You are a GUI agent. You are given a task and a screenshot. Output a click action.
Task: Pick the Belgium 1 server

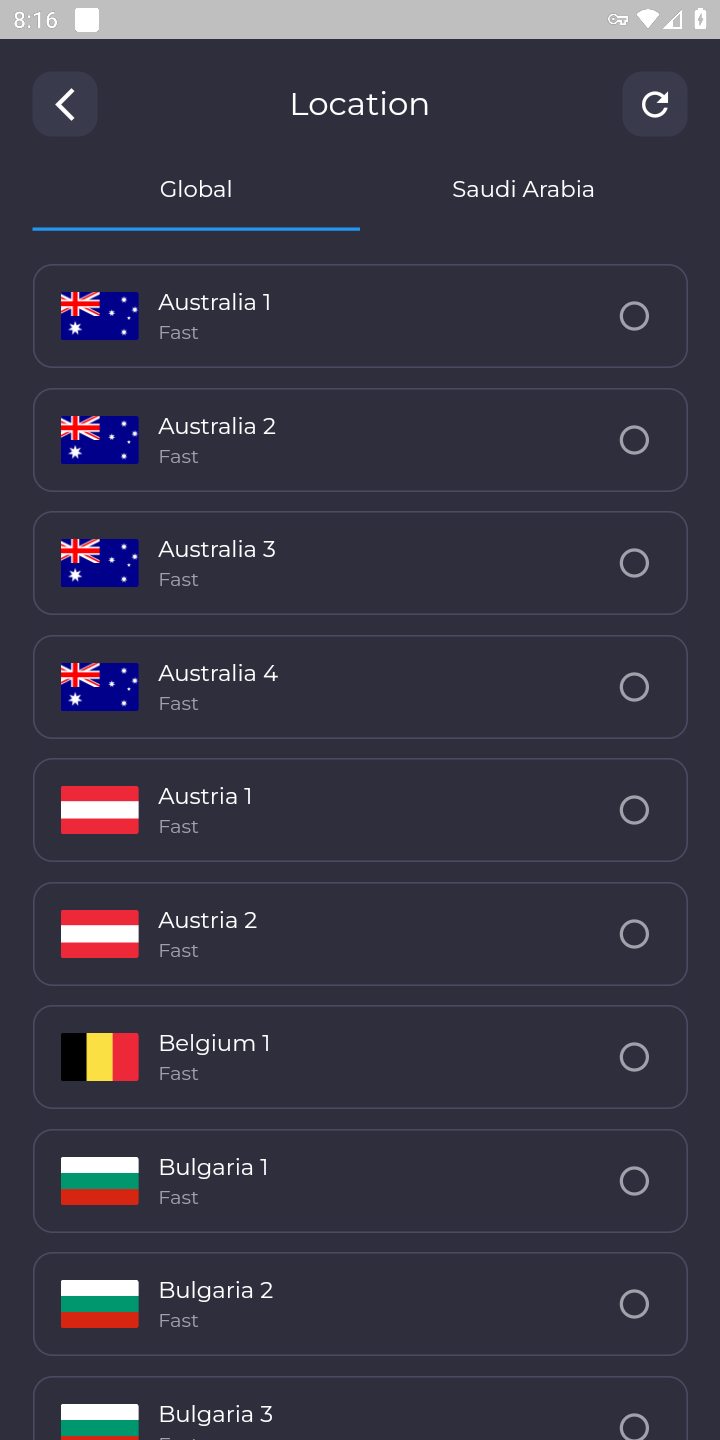pos(360,1057)
